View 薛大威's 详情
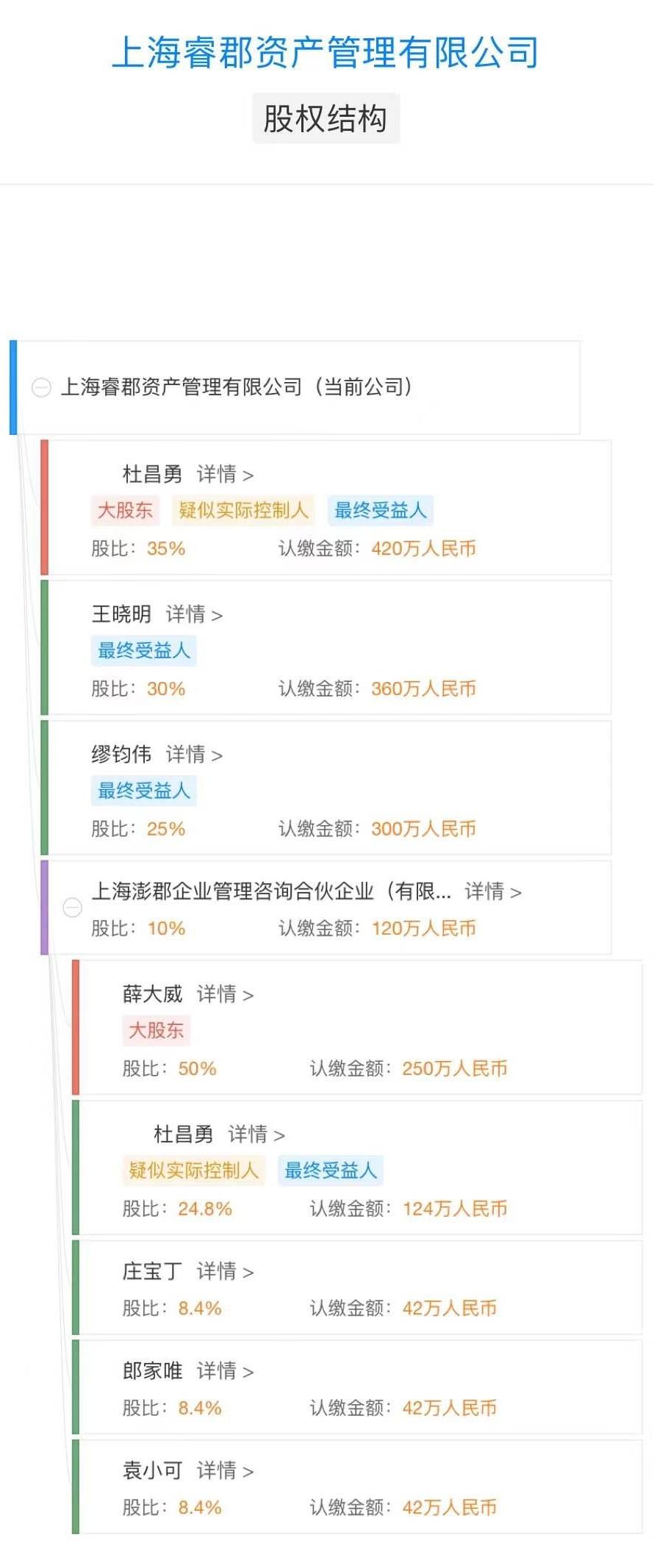Screen dimensions: 654x1568 [x=225, y=994]
